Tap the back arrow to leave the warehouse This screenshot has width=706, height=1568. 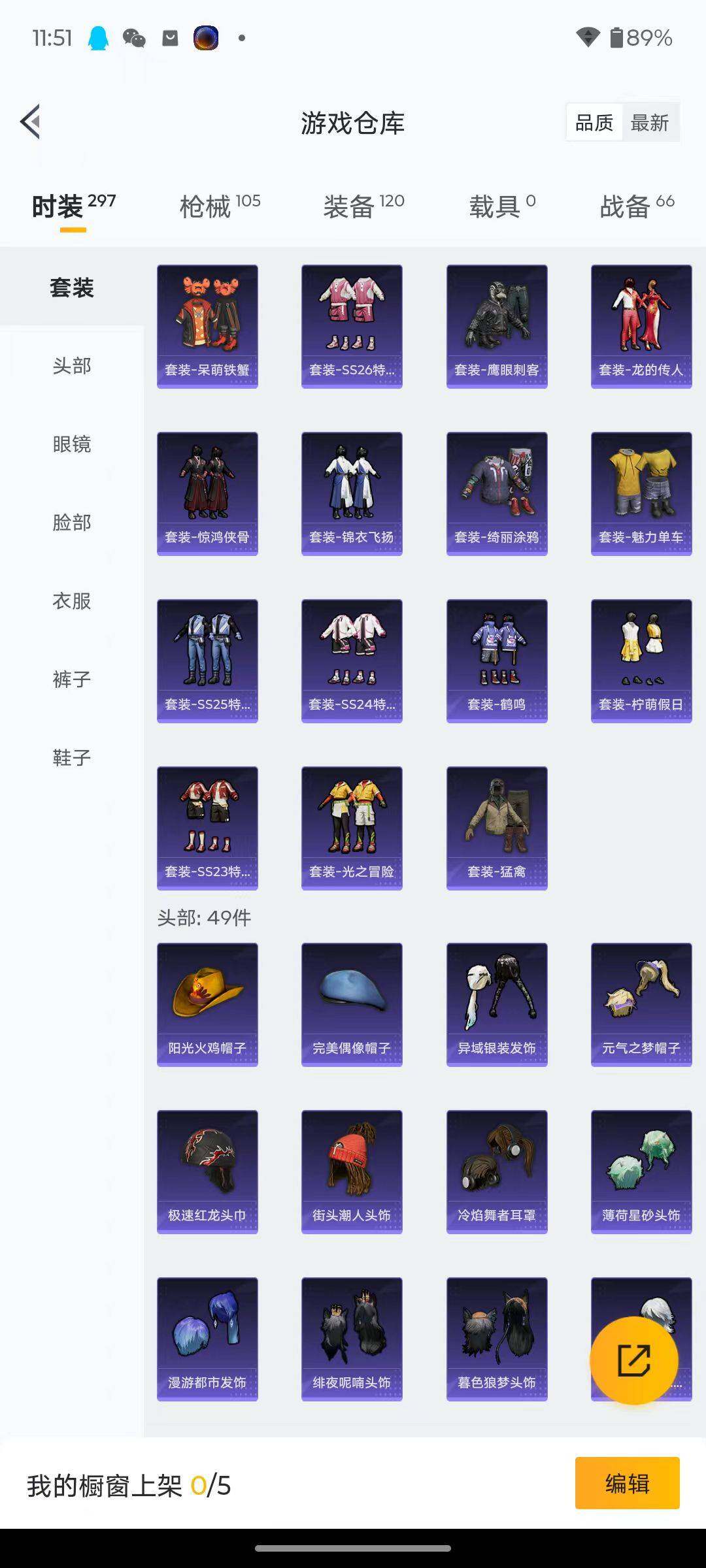(29, 122)
